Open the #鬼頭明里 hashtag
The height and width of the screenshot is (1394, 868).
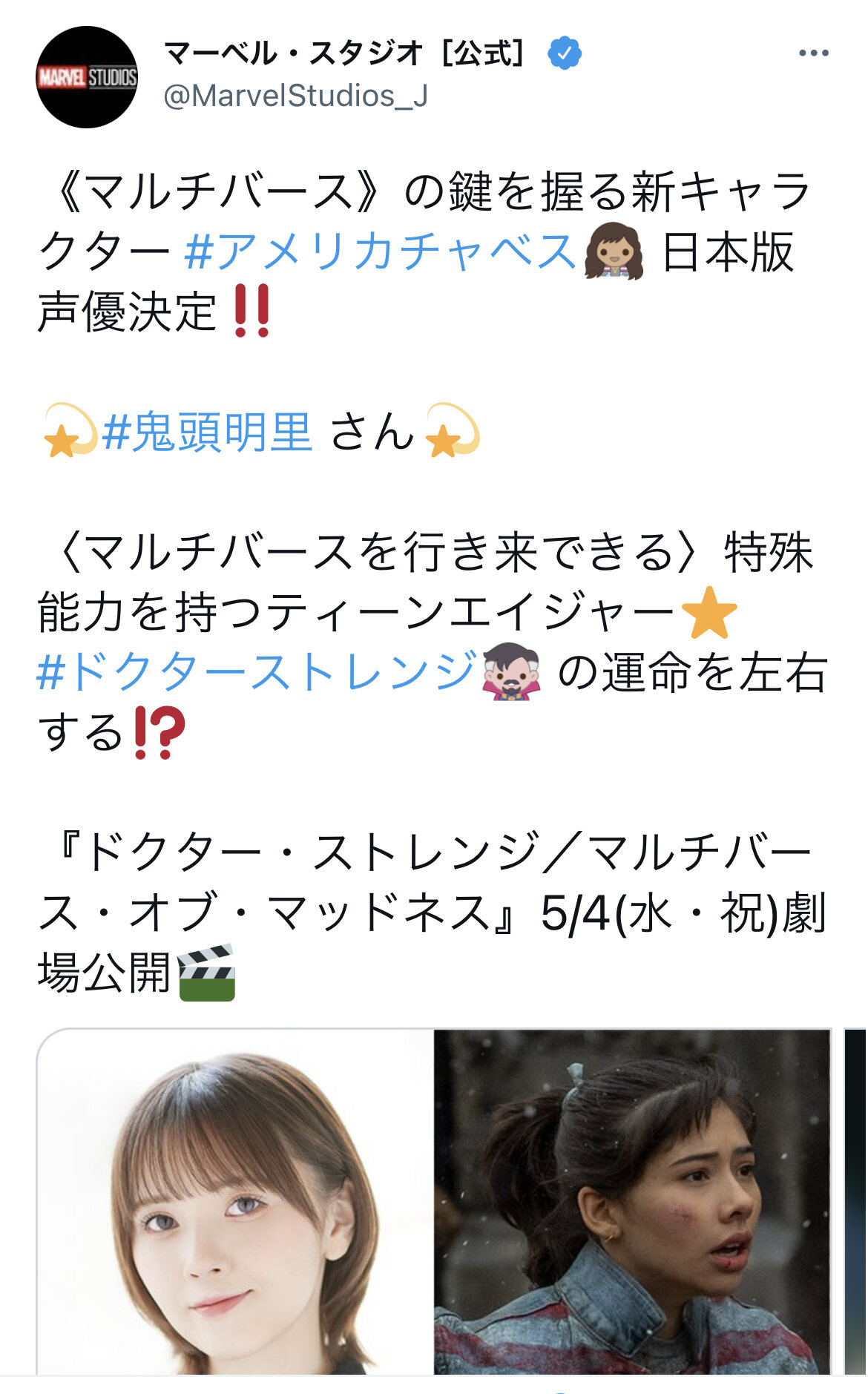(208, 432)
